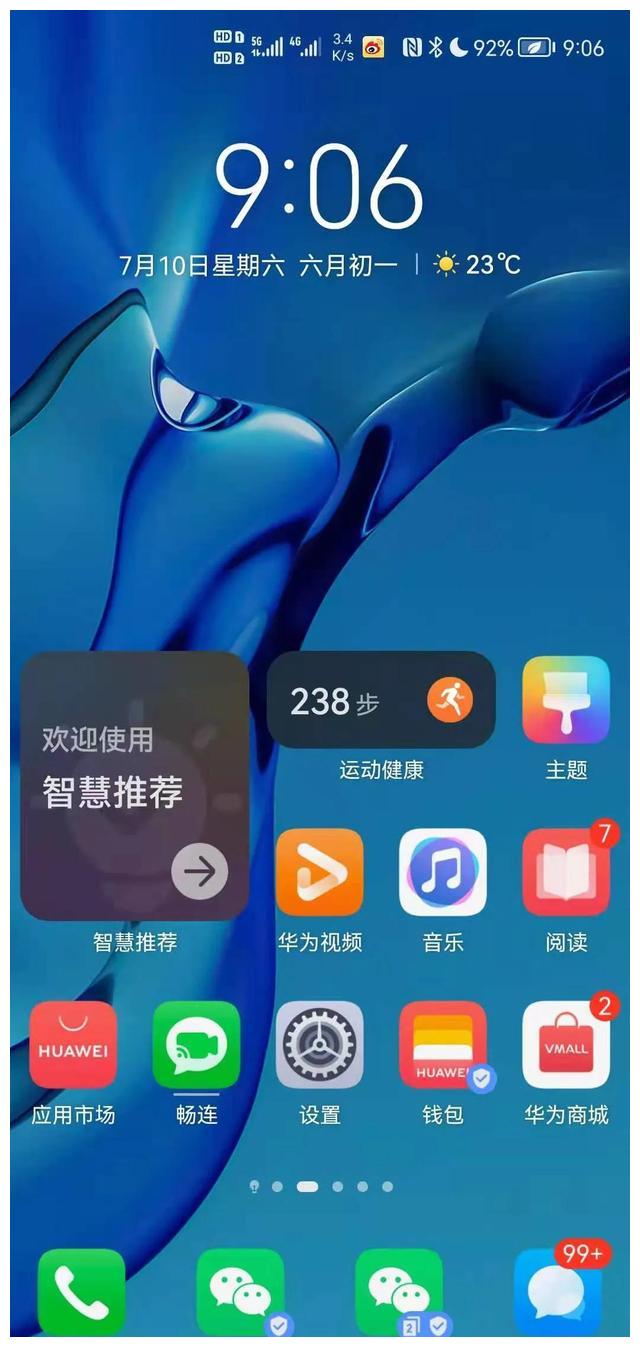Open the messages app with 99+ badge

[558, 1292]
